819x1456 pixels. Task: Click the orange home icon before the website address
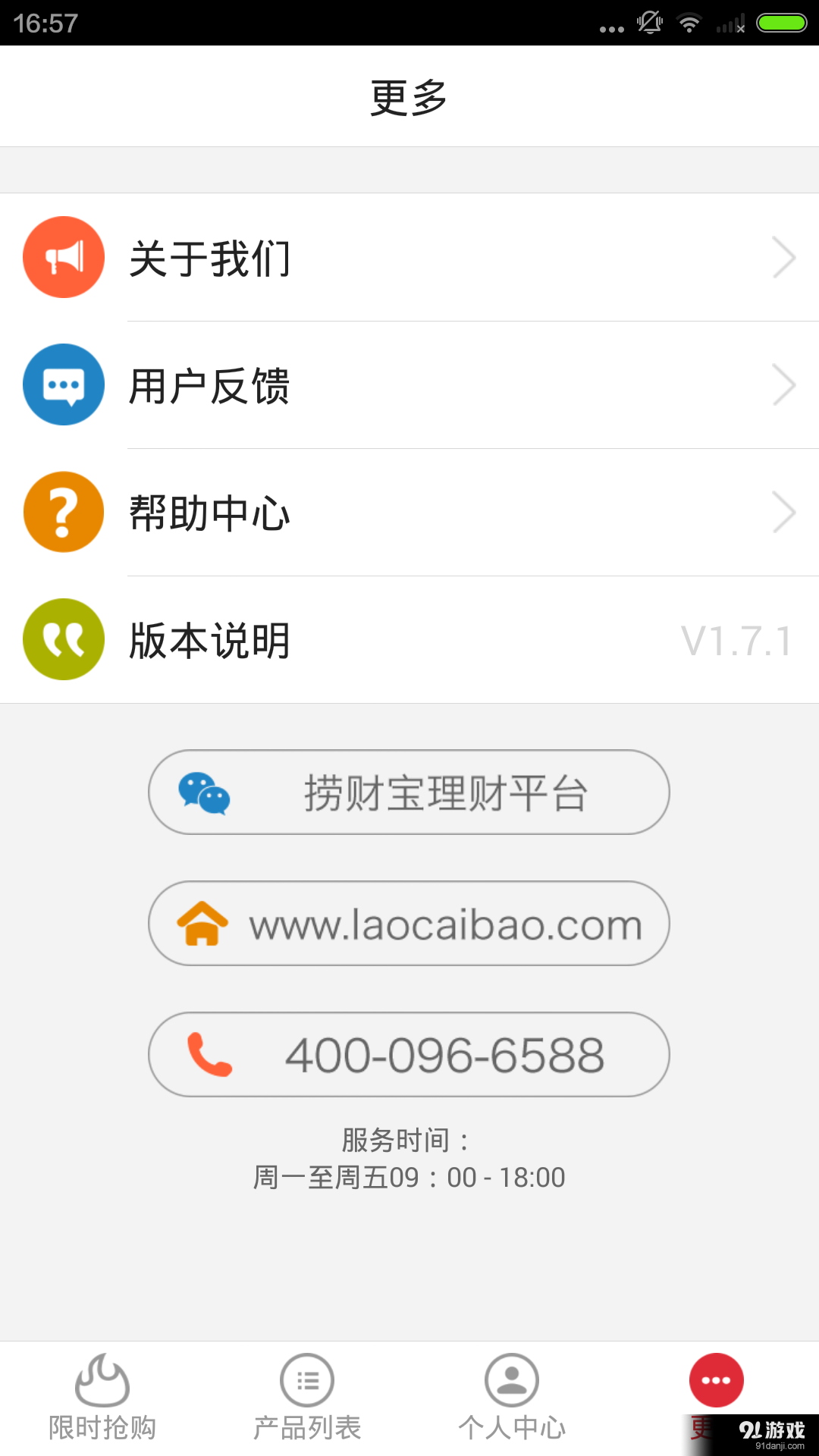pos(202,924)
